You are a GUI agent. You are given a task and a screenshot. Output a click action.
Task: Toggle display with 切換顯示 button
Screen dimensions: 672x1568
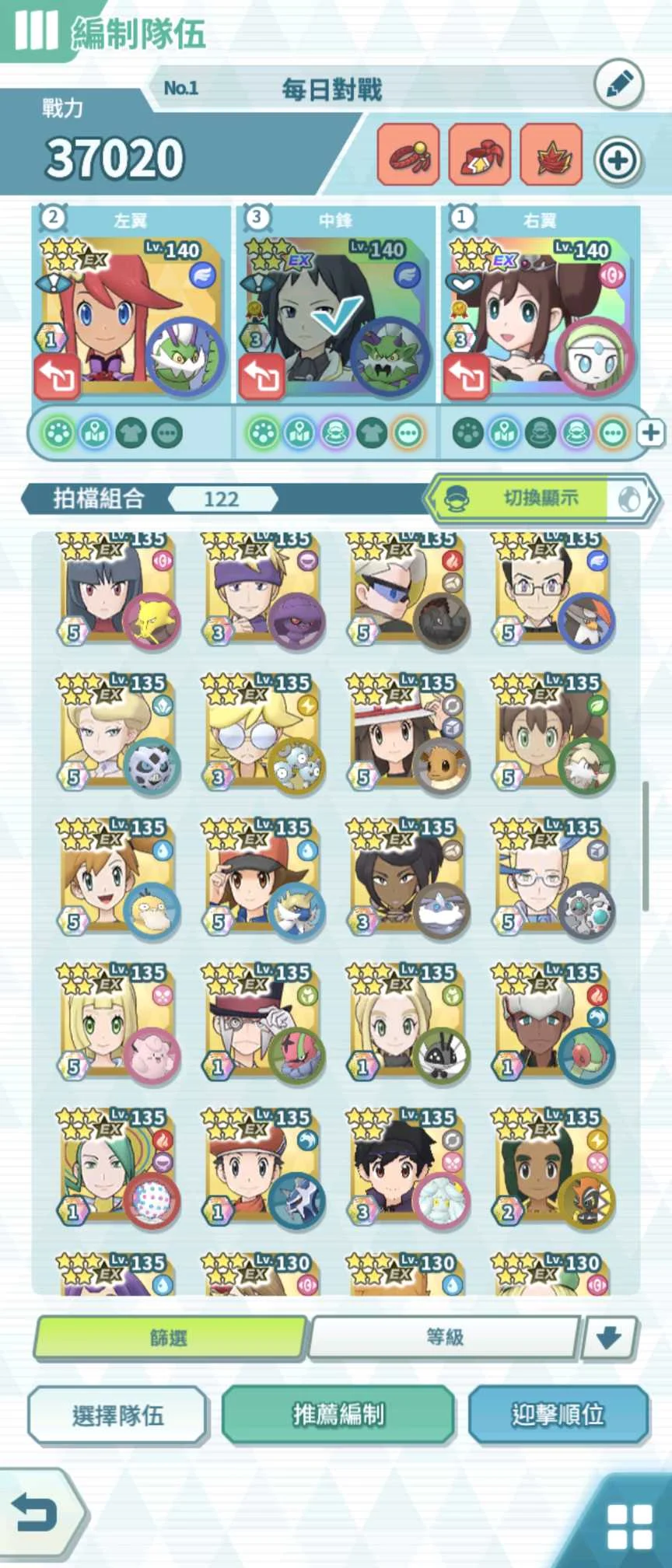[x=542, y=499]
